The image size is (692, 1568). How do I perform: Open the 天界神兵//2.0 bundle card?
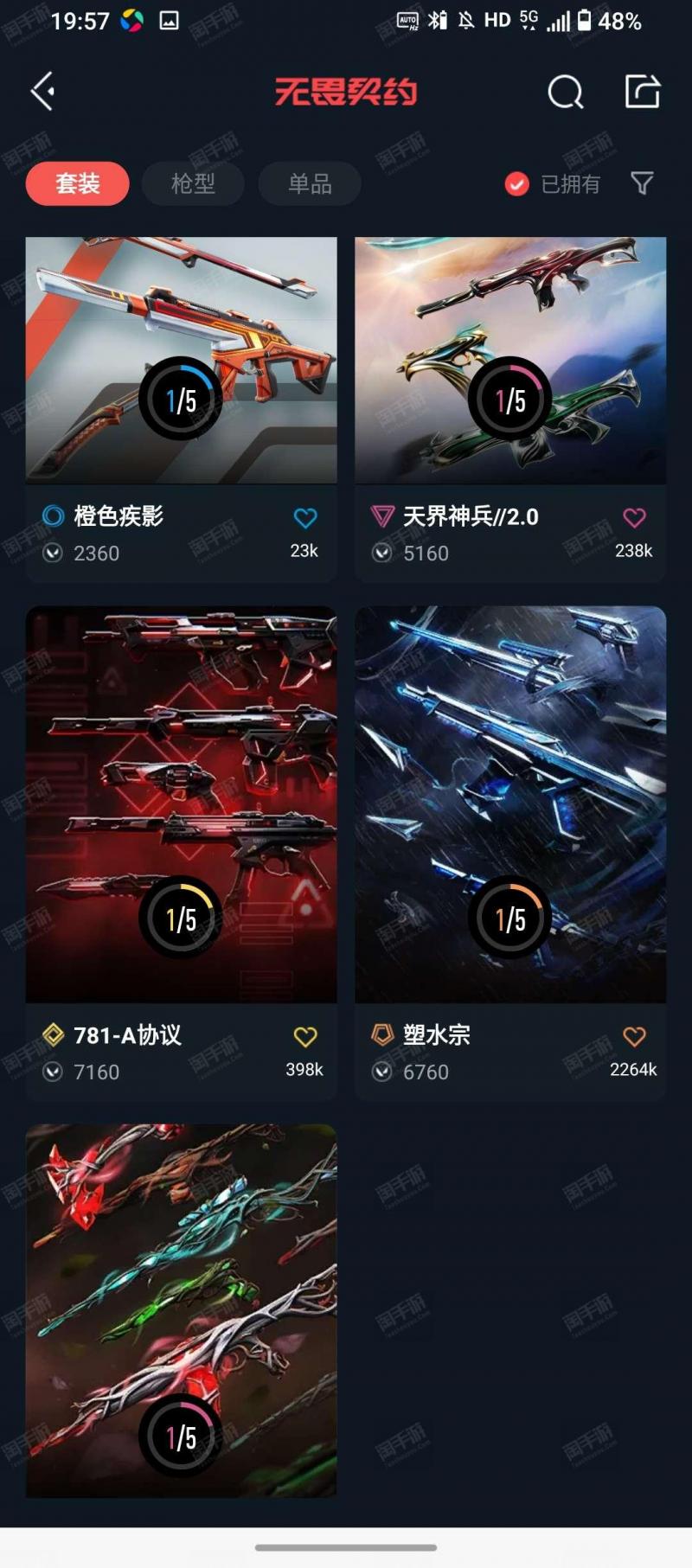510,362
